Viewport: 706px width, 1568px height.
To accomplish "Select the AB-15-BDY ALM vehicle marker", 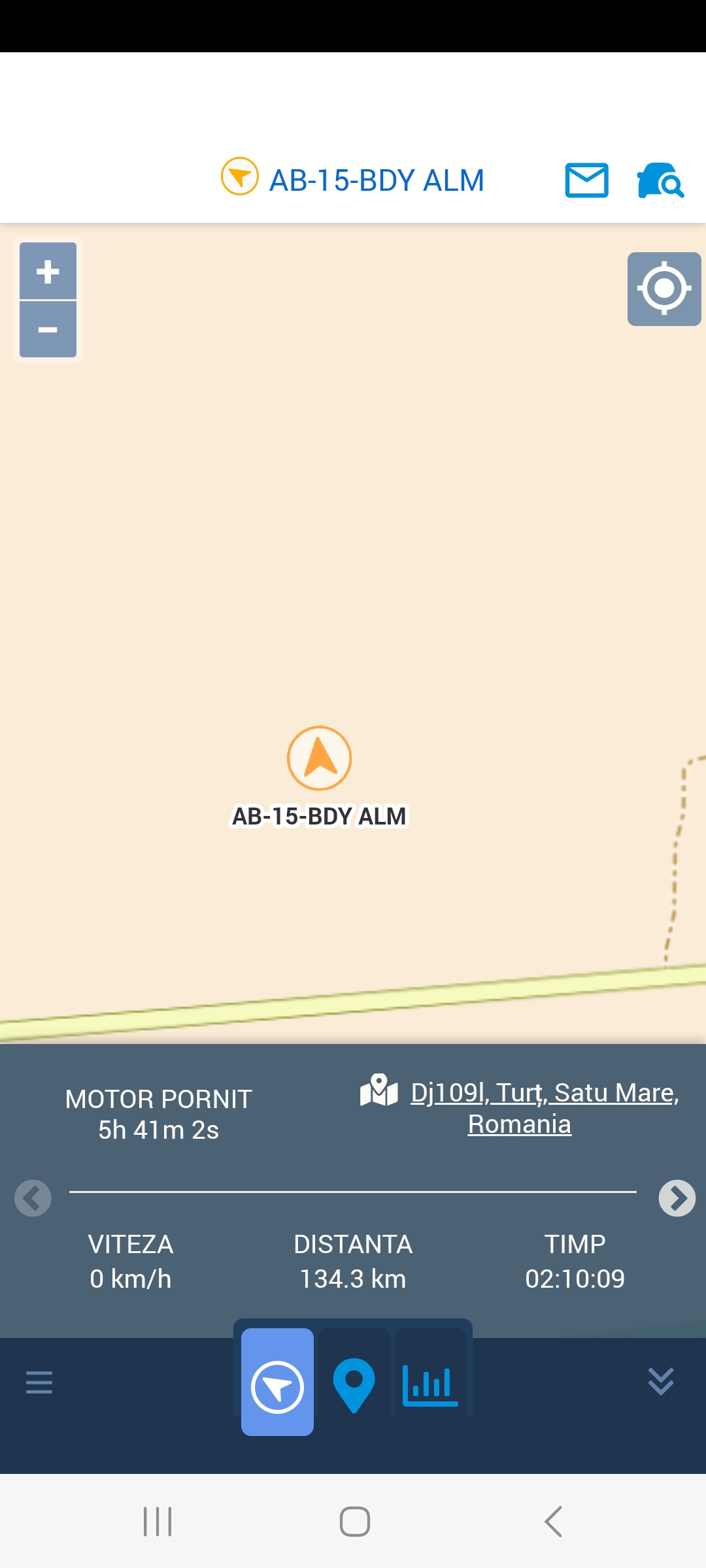I will point(320,759).
